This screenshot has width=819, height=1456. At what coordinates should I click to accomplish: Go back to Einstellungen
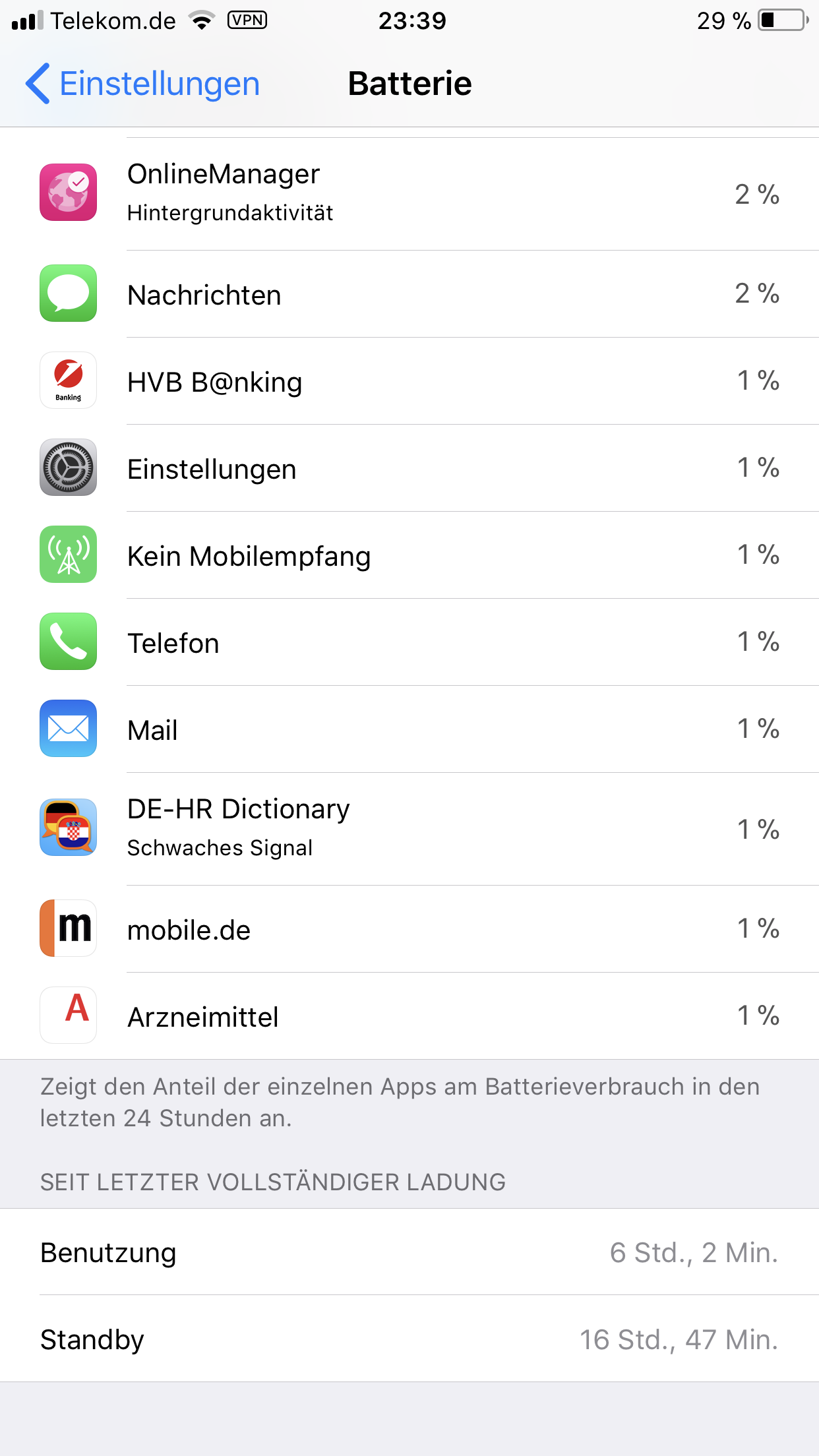pyautogui.click(x=142, y=84)
